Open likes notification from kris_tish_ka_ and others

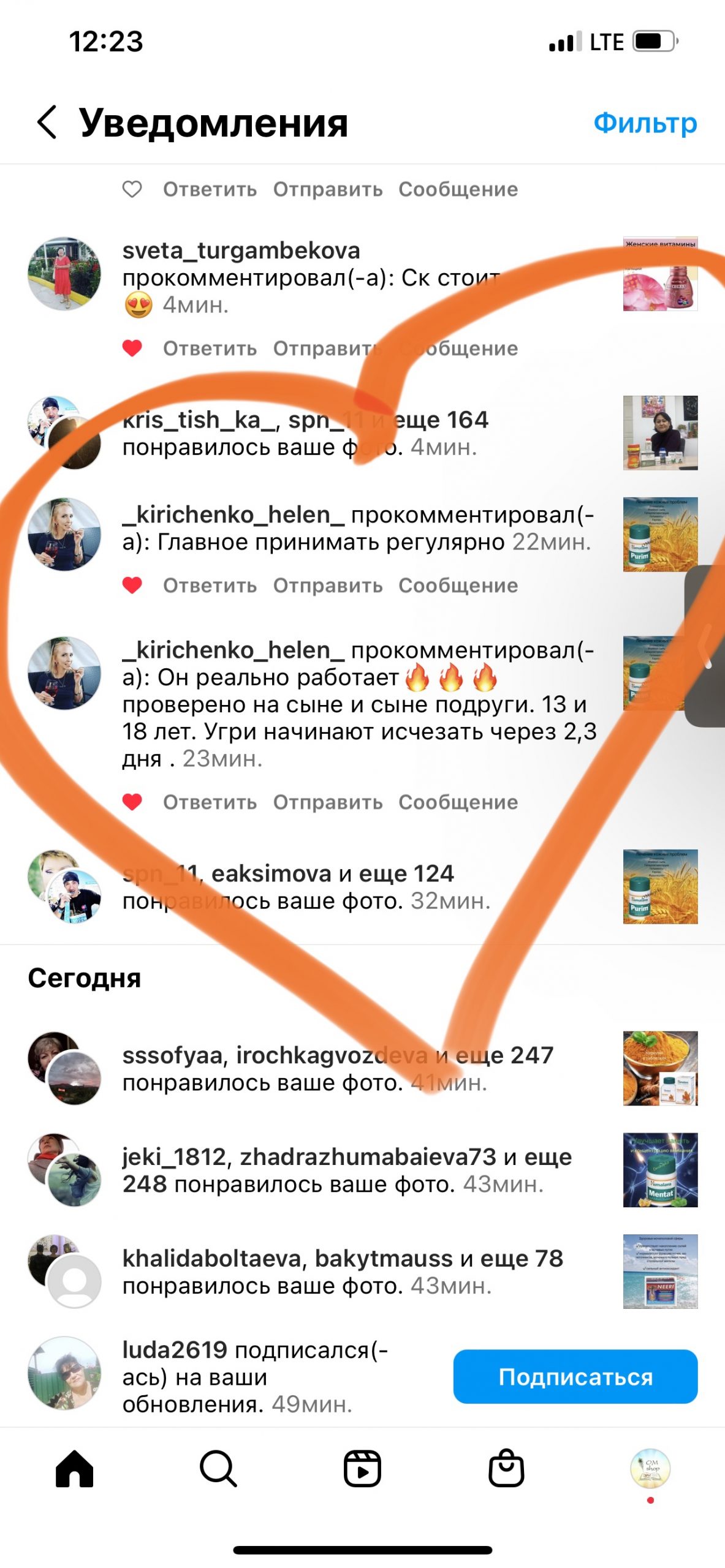(x=305, y=433)
